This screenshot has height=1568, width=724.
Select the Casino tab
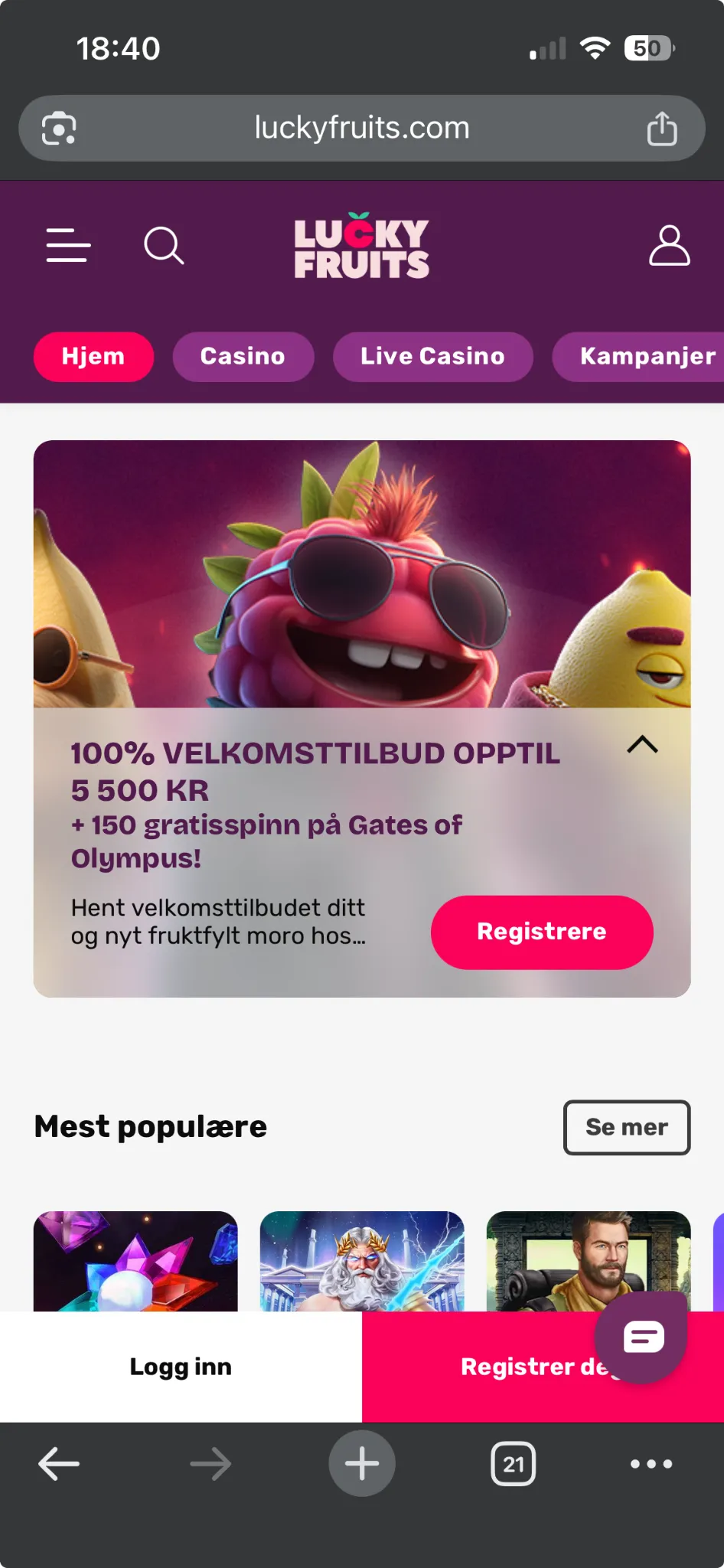[x=243, y=356]
